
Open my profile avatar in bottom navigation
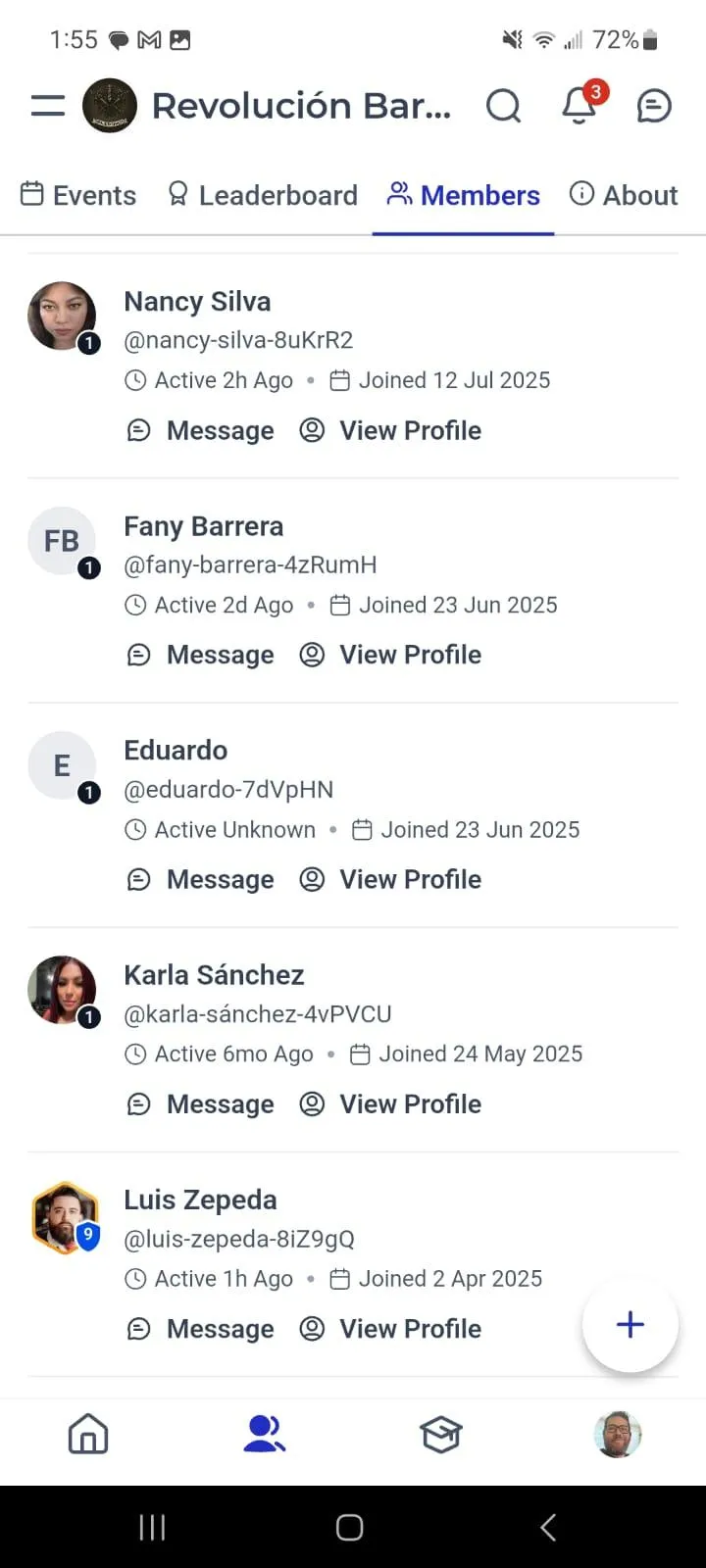click(618, 1435)
